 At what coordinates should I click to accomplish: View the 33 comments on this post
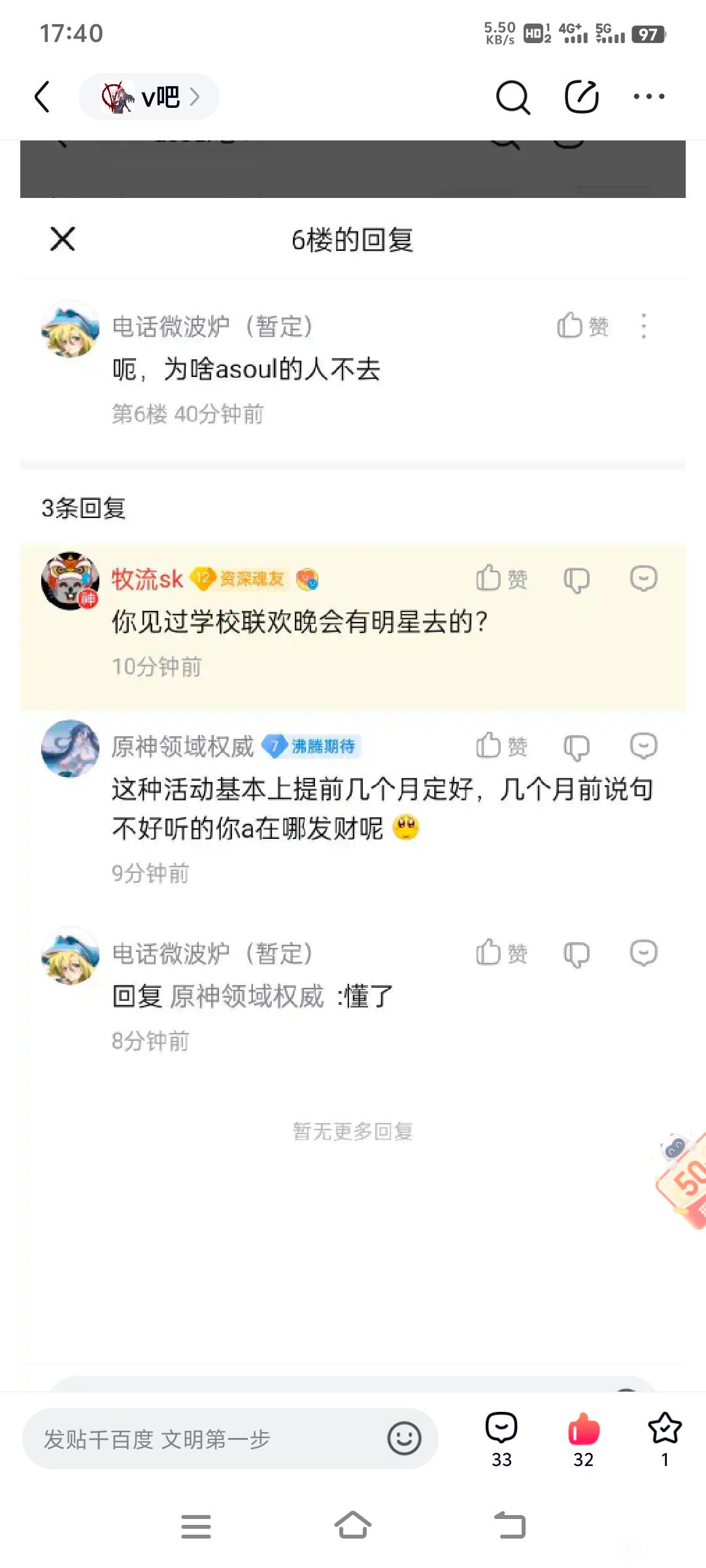[x=501, y=1437]
